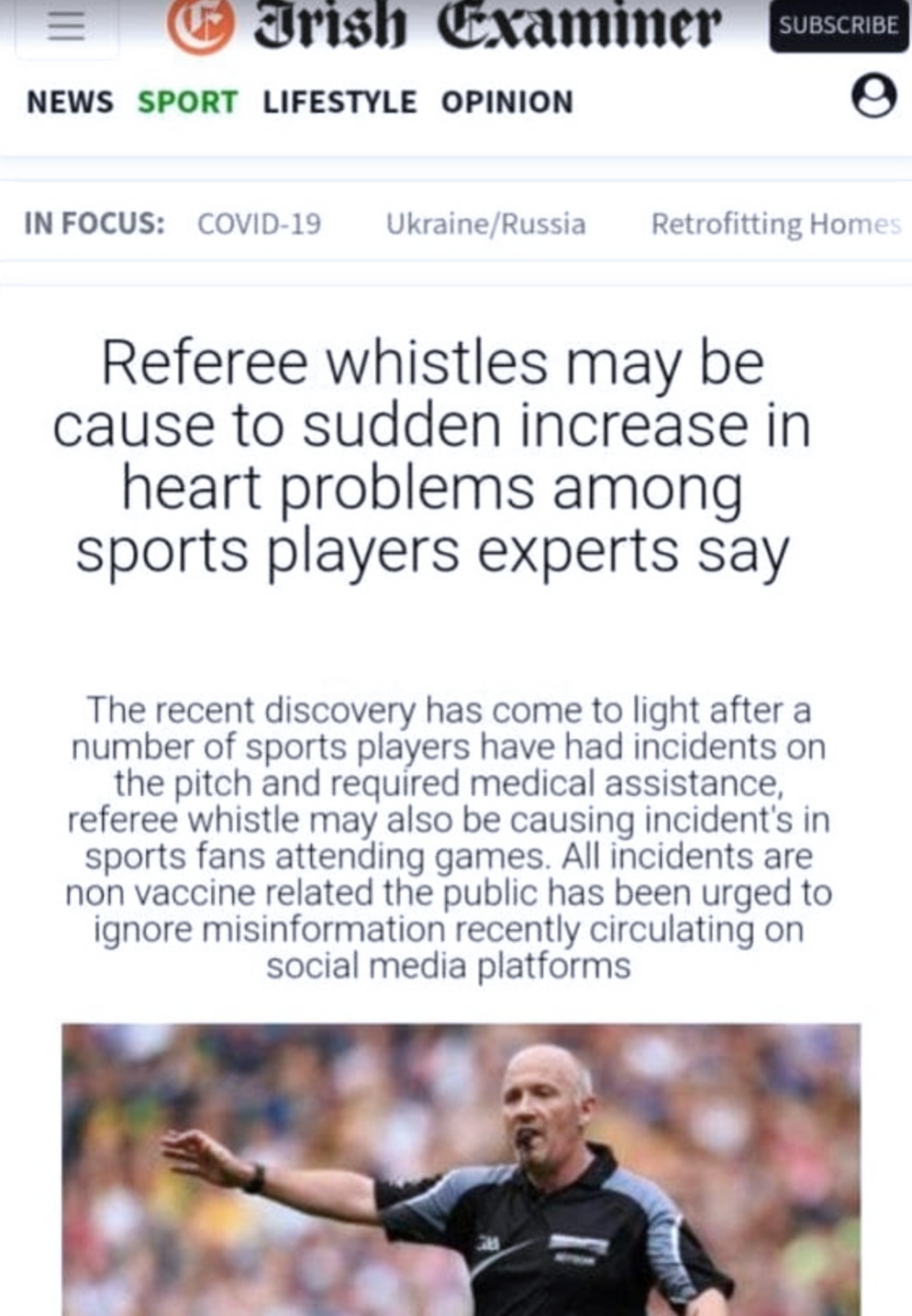Open the user account icon
Screen dimensions: 912x1316
click(x=873, y=96)
